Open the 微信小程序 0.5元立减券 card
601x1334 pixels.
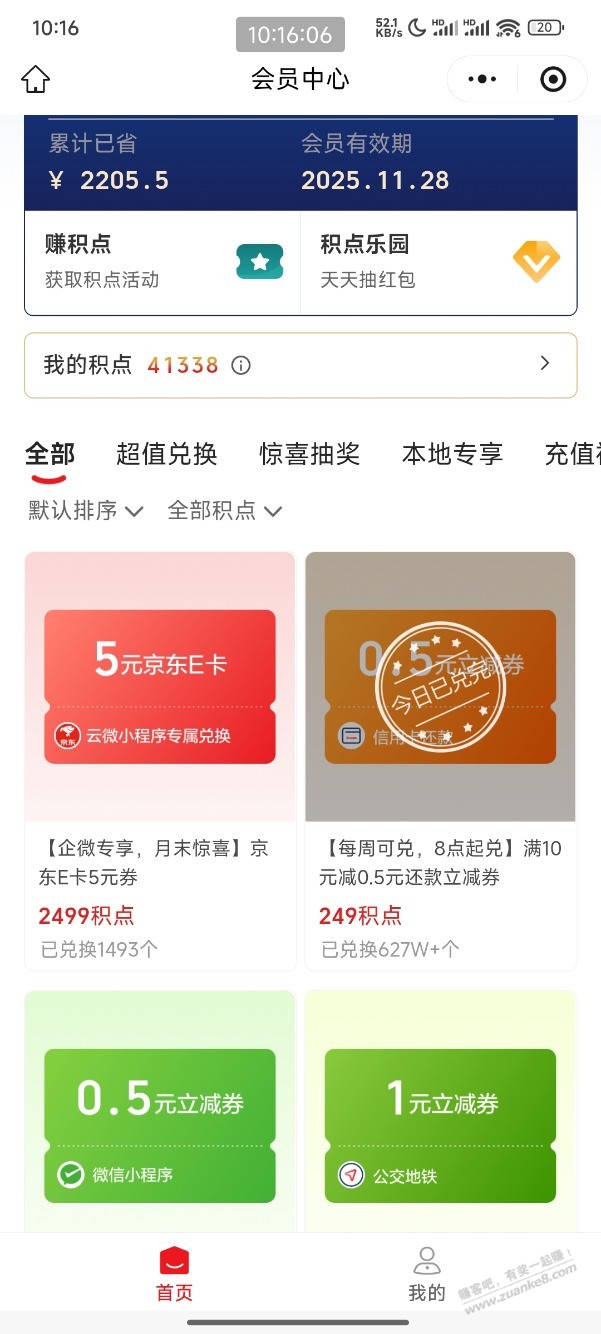[160, 1110]
